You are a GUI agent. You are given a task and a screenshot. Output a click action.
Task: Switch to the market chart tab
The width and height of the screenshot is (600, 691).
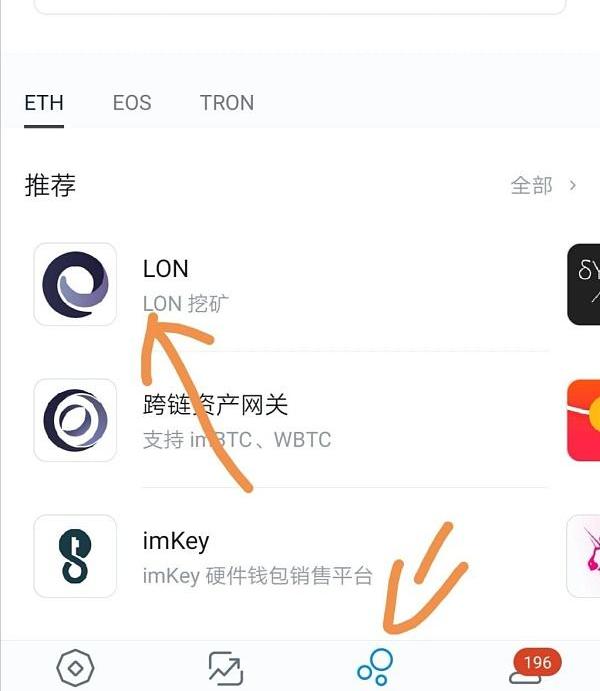coord(225,667)
